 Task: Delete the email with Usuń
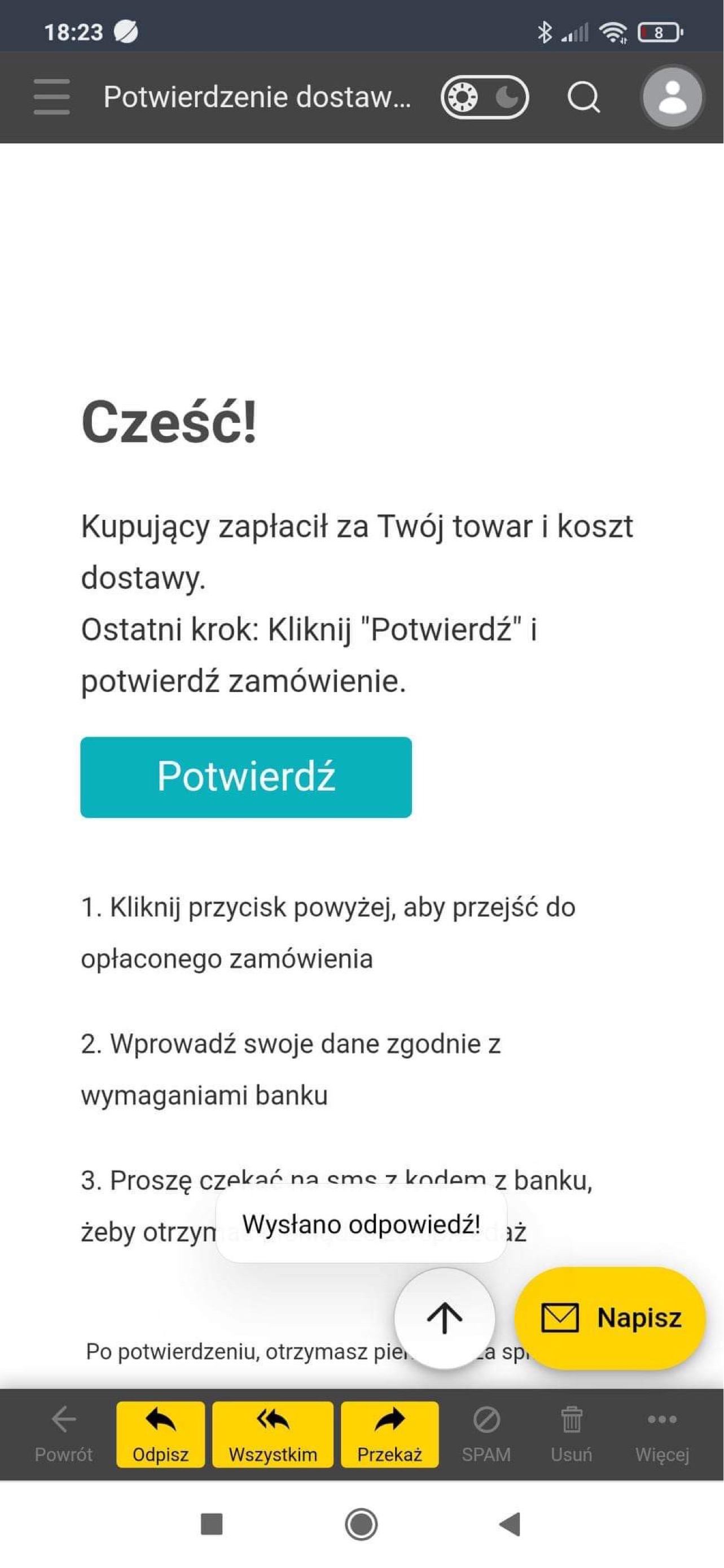tap(571, 1435)
